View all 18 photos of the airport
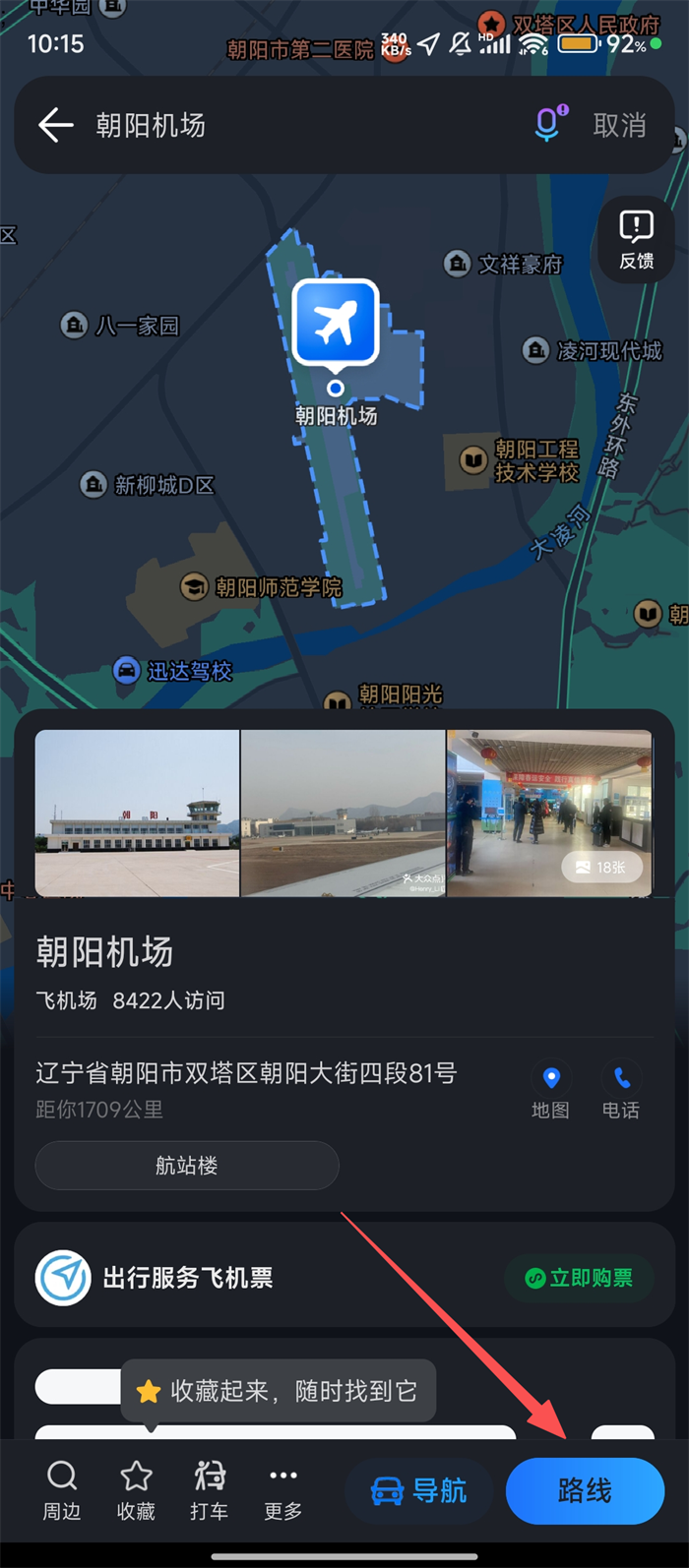 click(x=601, y=867)
